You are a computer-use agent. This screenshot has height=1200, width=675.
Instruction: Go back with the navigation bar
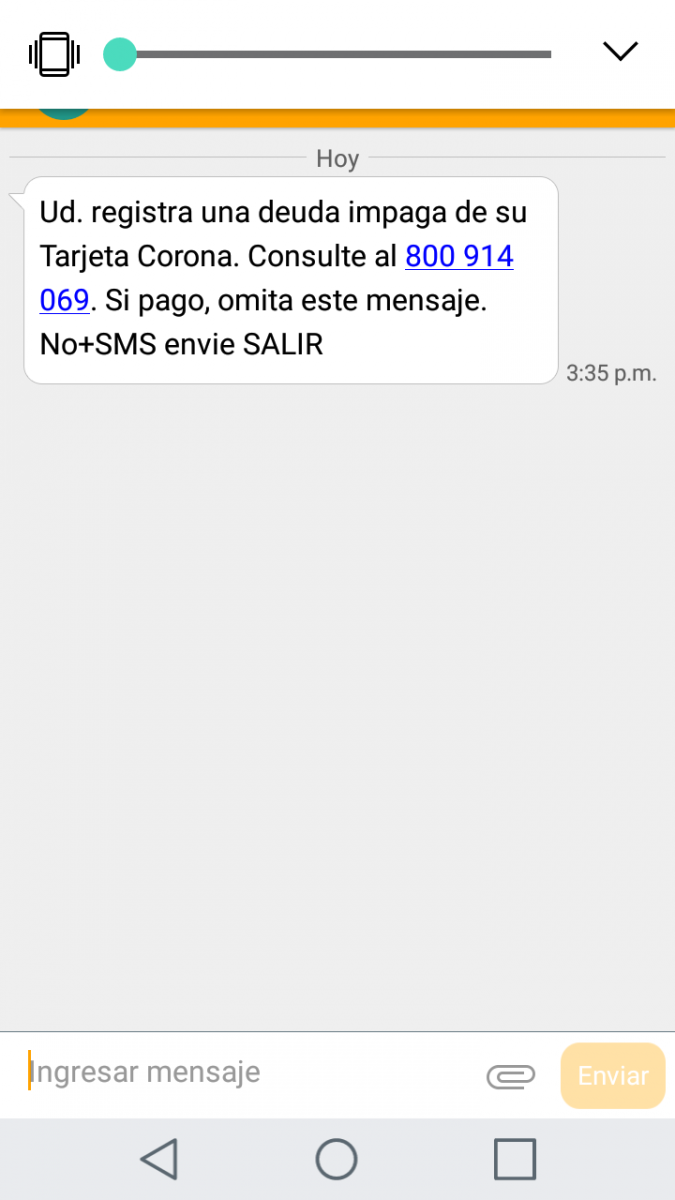[x=159, y=1159]
